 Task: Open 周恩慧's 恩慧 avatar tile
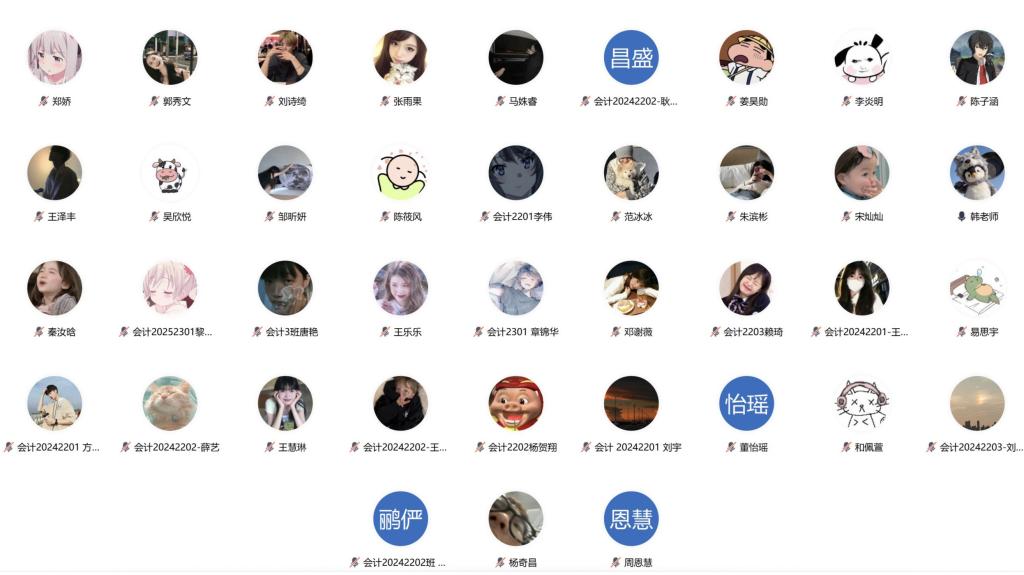pos(631,519)
